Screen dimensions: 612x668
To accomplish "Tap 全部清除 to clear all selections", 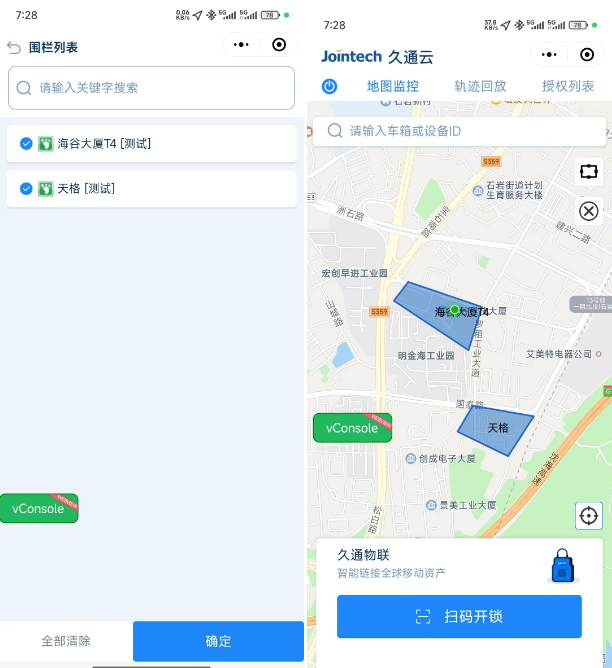I will click(x=66, y=641).
